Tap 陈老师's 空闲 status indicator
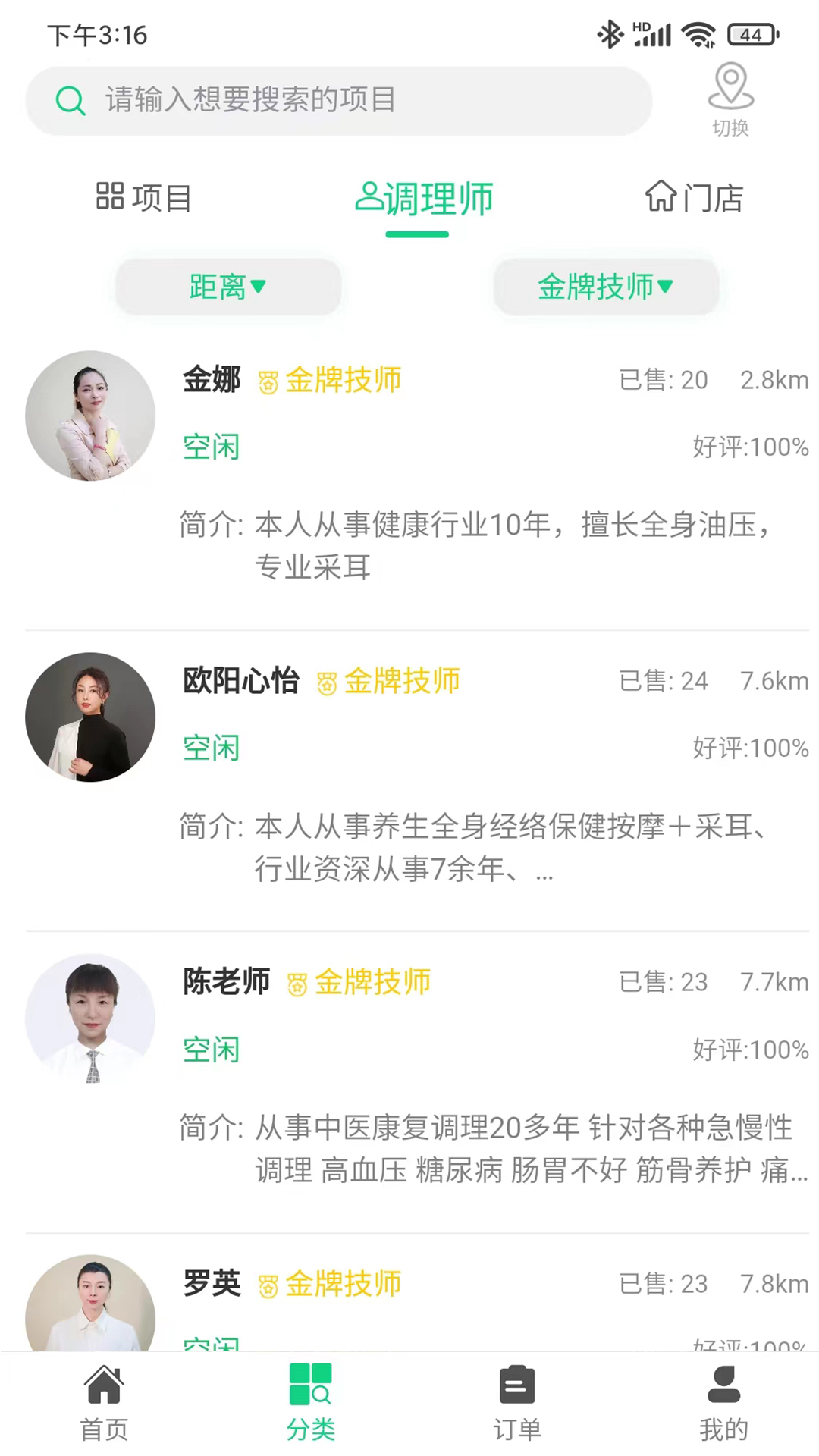 (x=210, y=1050)
